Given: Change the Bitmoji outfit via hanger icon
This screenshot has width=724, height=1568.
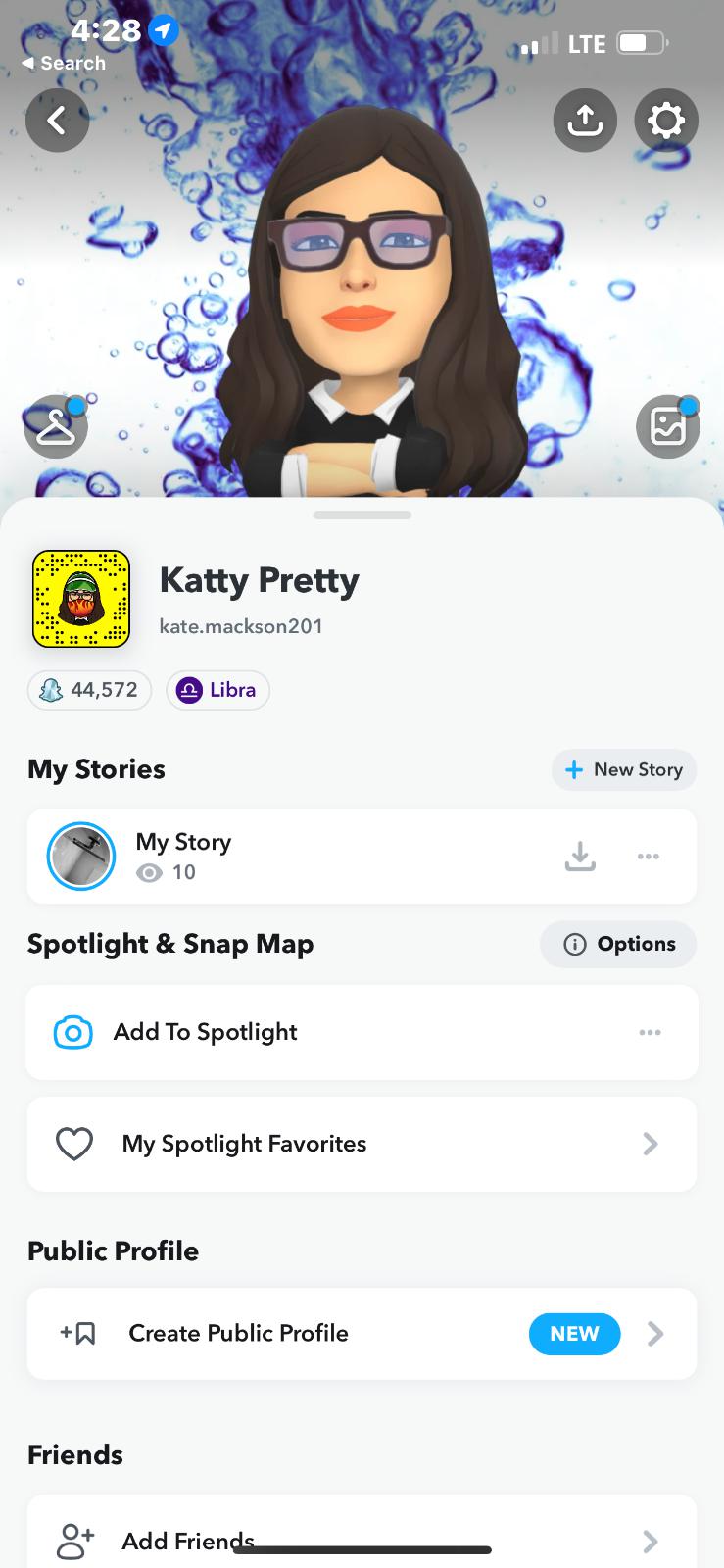Looking at the screenshot, I should pyautogui.click(x=56, y=427).
